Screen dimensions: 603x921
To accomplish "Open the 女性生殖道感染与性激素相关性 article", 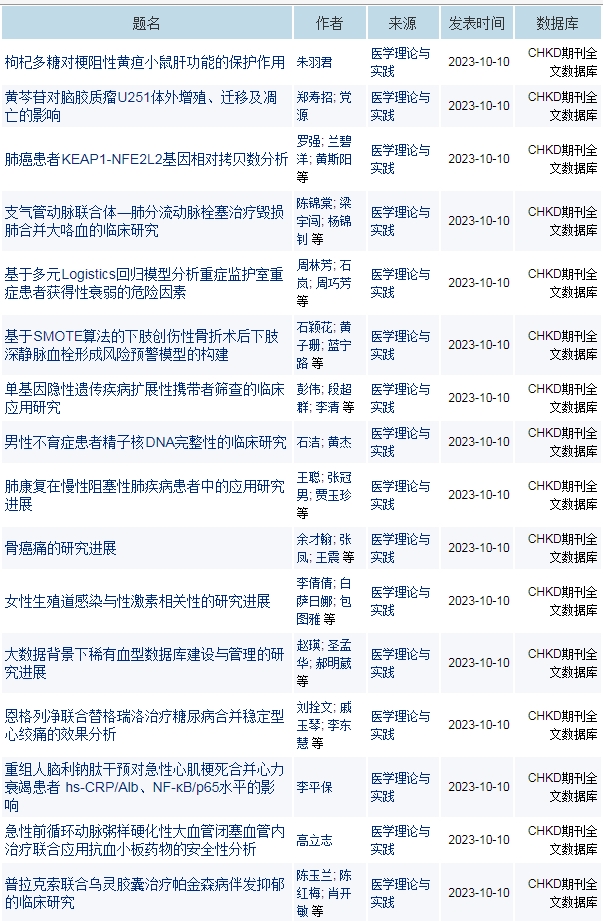I will (138, 601).
